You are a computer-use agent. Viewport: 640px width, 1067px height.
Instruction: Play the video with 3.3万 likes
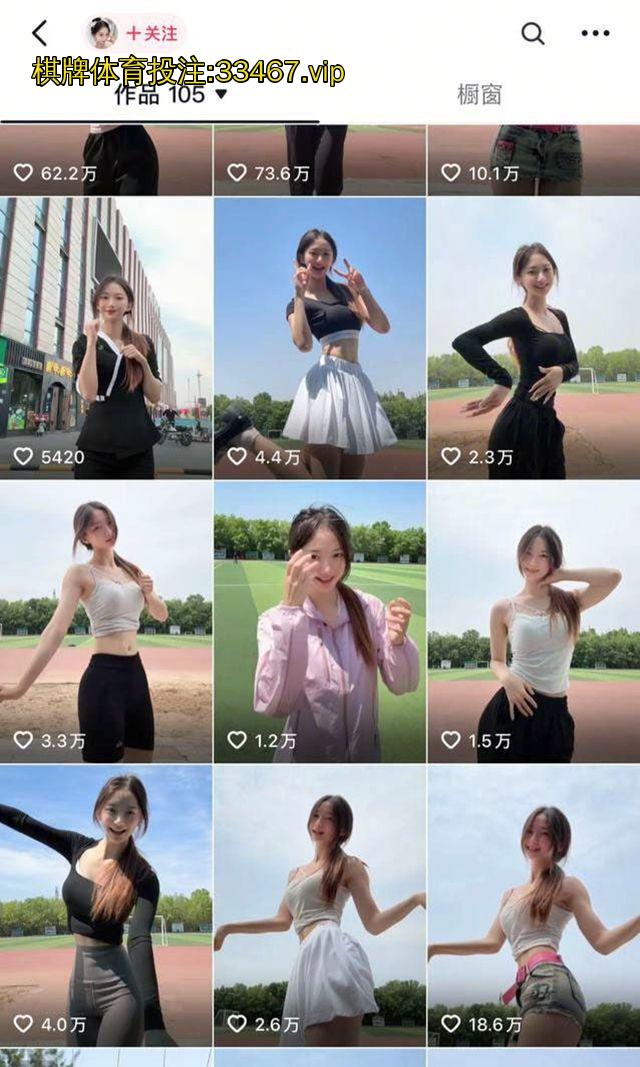click(x=106, y=622)
